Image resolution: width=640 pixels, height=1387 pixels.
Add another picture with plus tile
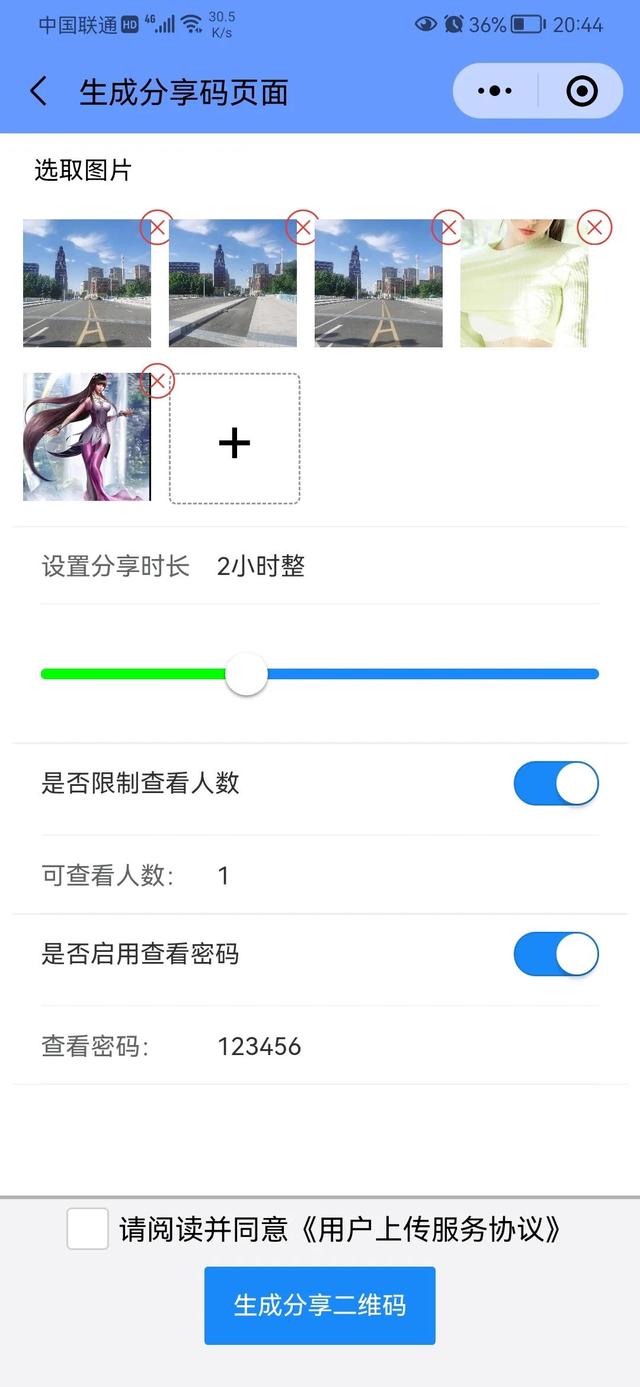point(234,438)
